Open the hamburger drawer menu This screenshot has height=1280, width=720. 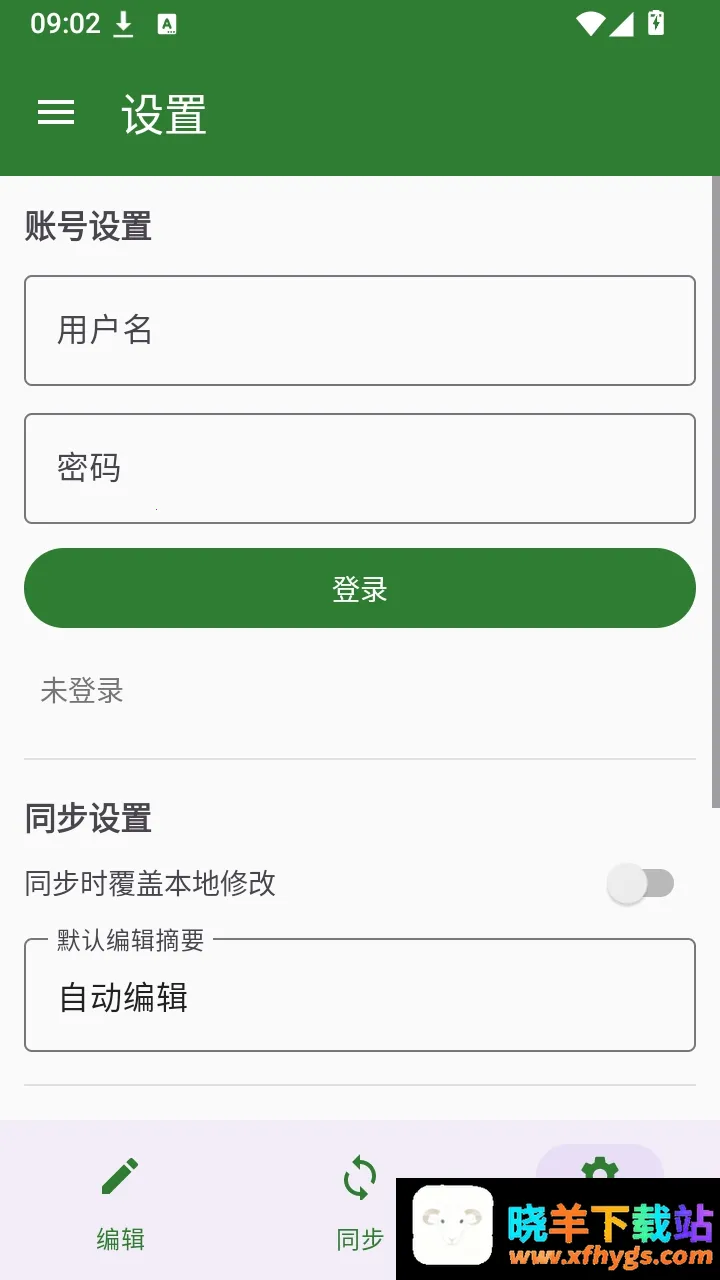(x=56, y=113)
